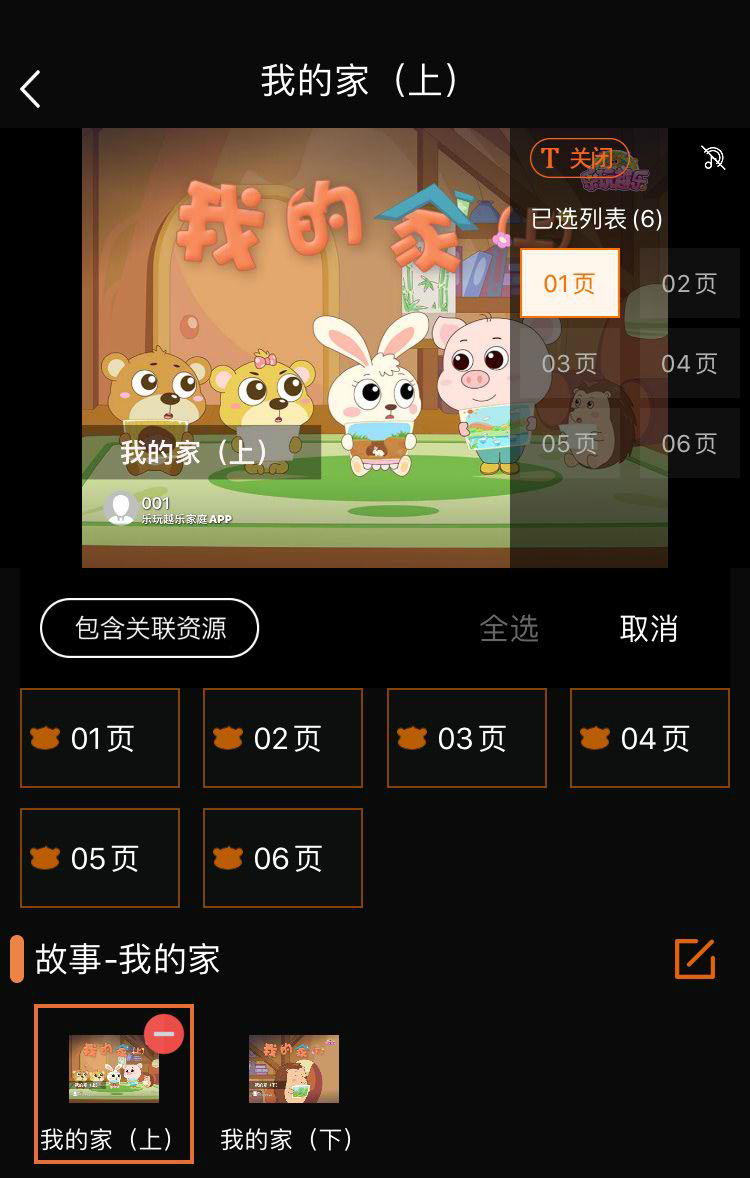Select 02页 in the selected list overlay
Image resolution: width=750 pixels, height=1178 pixels.
pyautogui.click(x=689, y=283)
